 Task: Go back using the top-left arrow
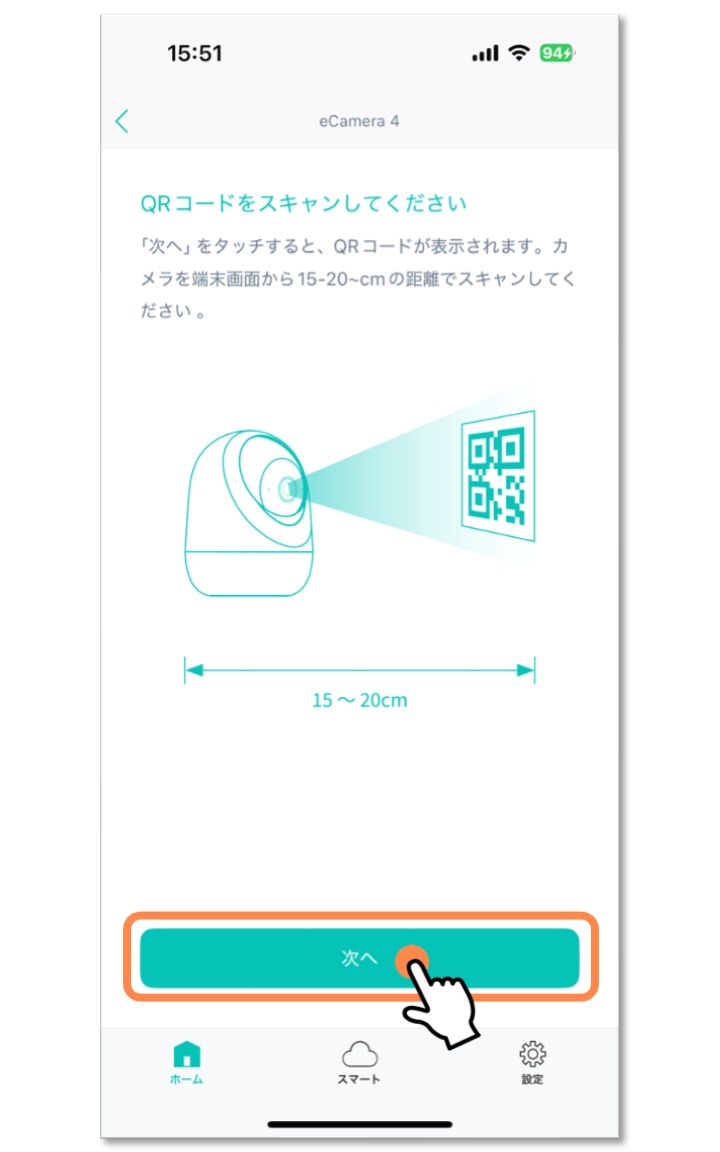coord(122,122)
